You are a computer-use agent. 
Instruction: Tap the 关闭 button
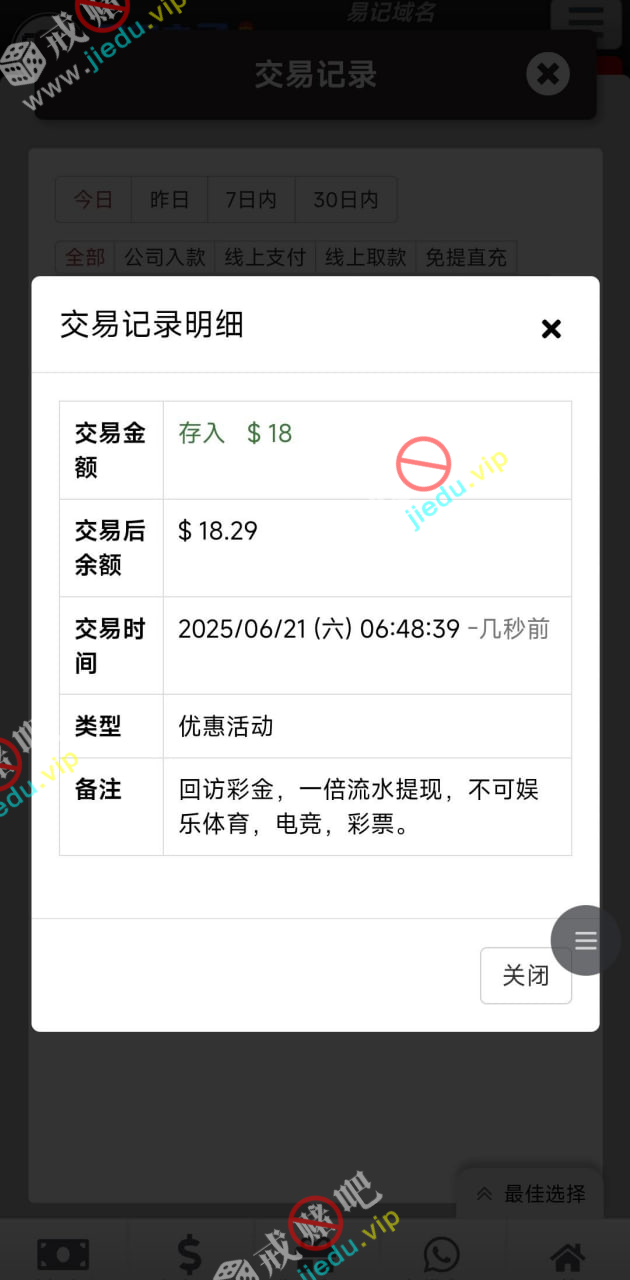coord(526,975)
